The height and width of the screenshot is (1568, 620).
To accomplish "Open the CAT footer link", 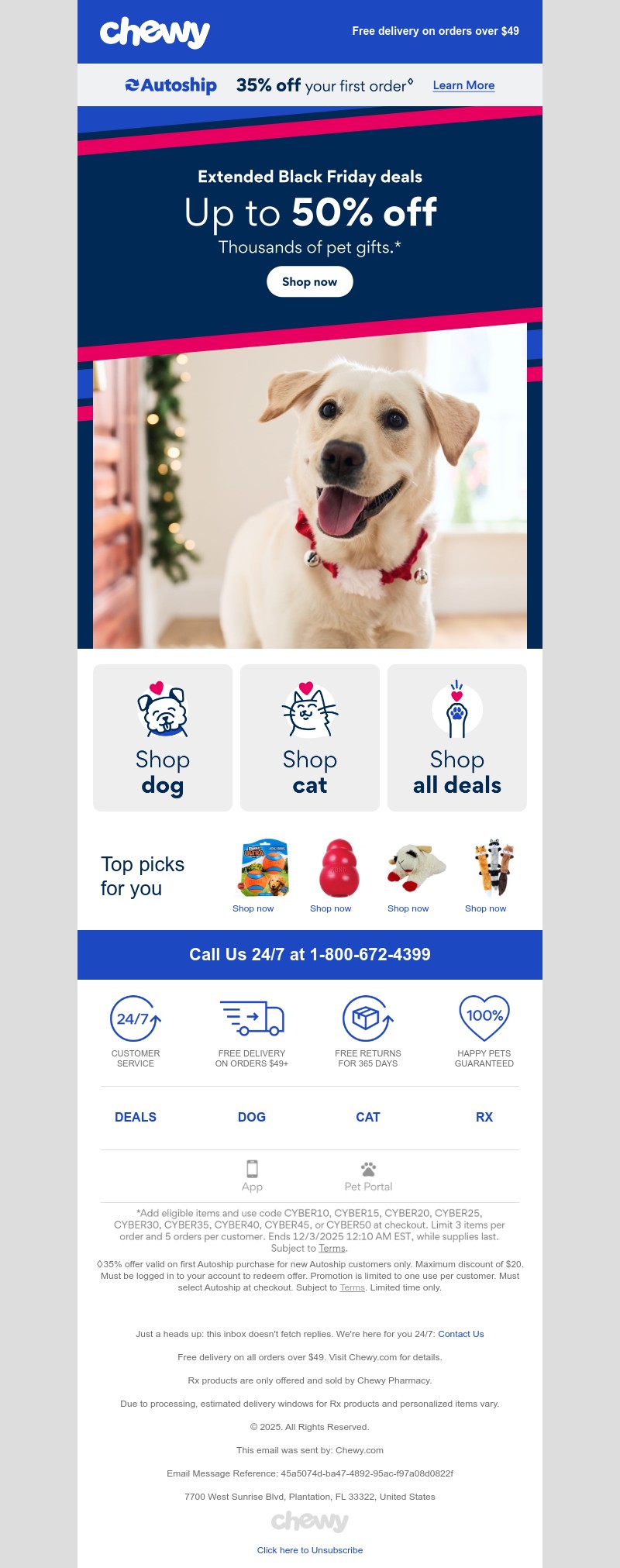I will pyautogui.click(x=368, y=1117).
